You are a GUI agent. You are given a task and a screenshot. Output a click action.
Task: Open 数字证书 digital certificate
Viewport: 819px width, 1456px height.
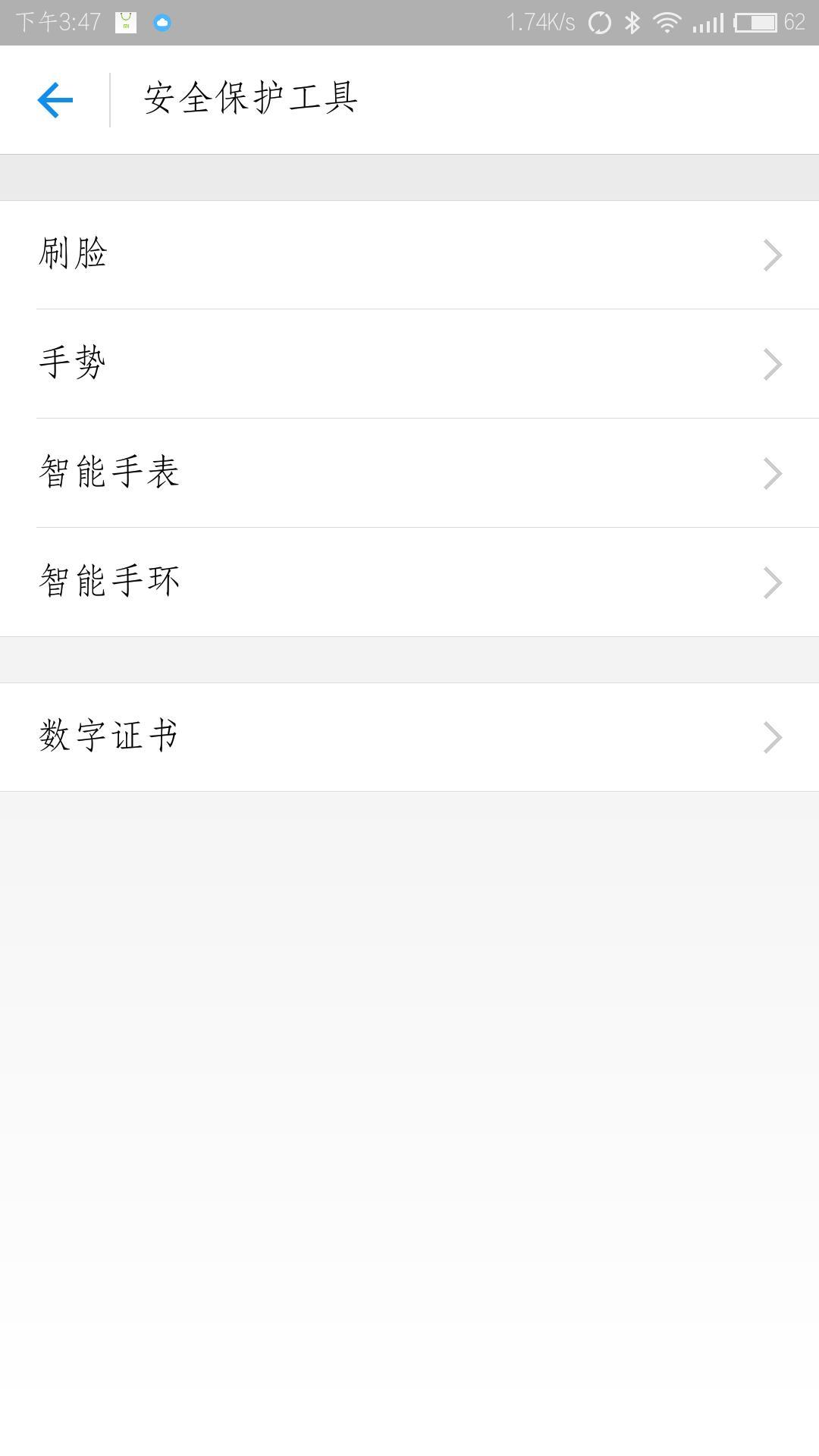click(409, 737)
